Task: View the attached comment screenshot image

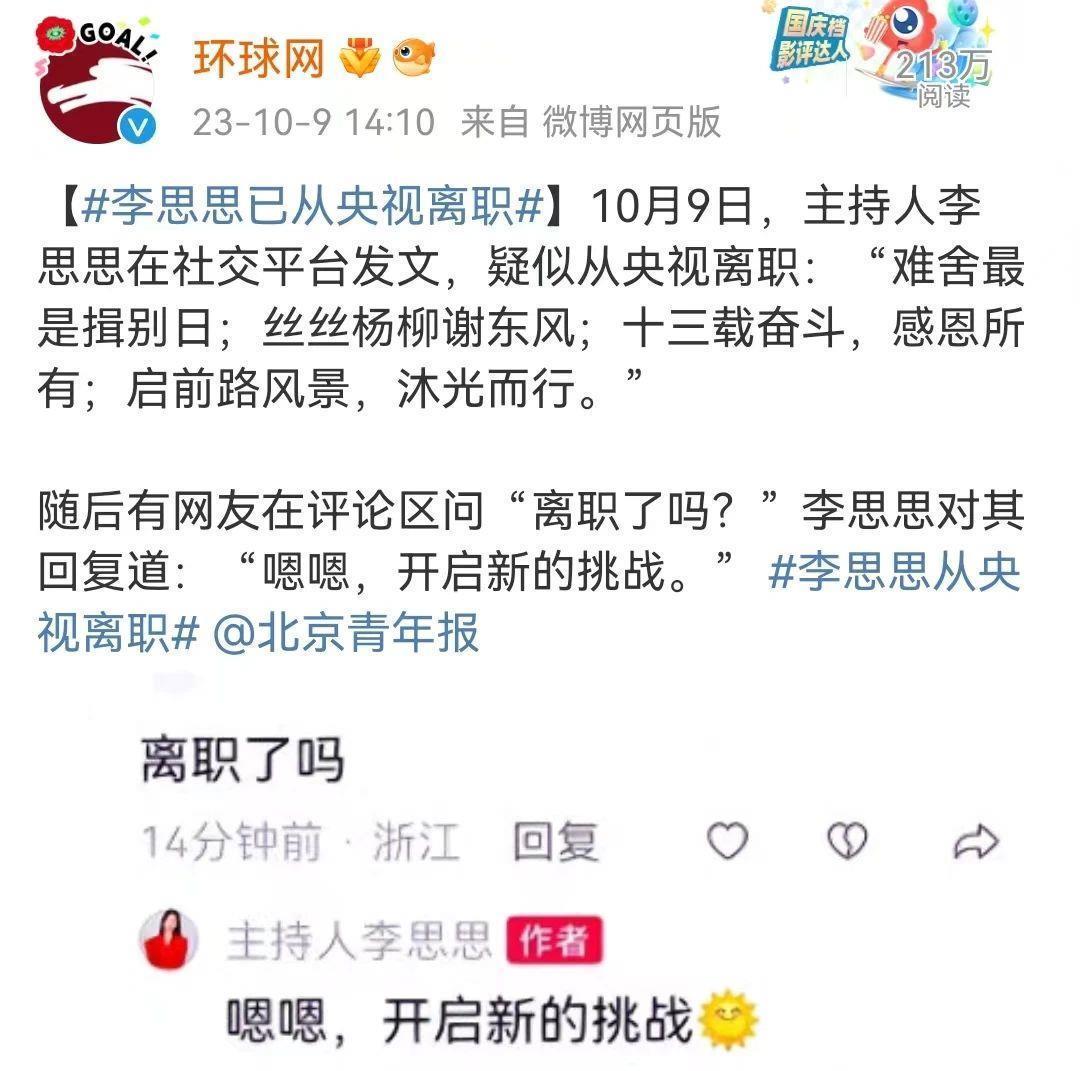Action: 540,870
